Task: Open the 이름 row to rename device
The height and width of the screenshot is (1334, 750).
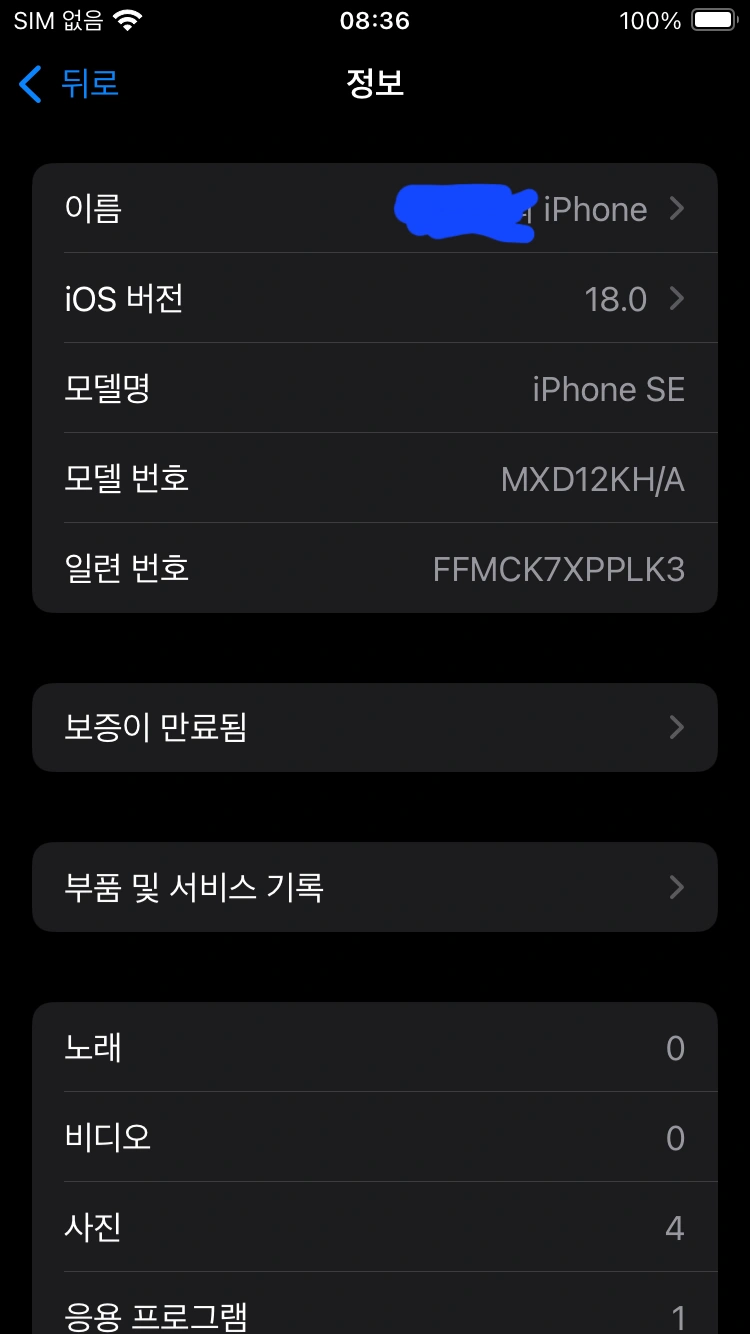Action: [x=375, y=208]
